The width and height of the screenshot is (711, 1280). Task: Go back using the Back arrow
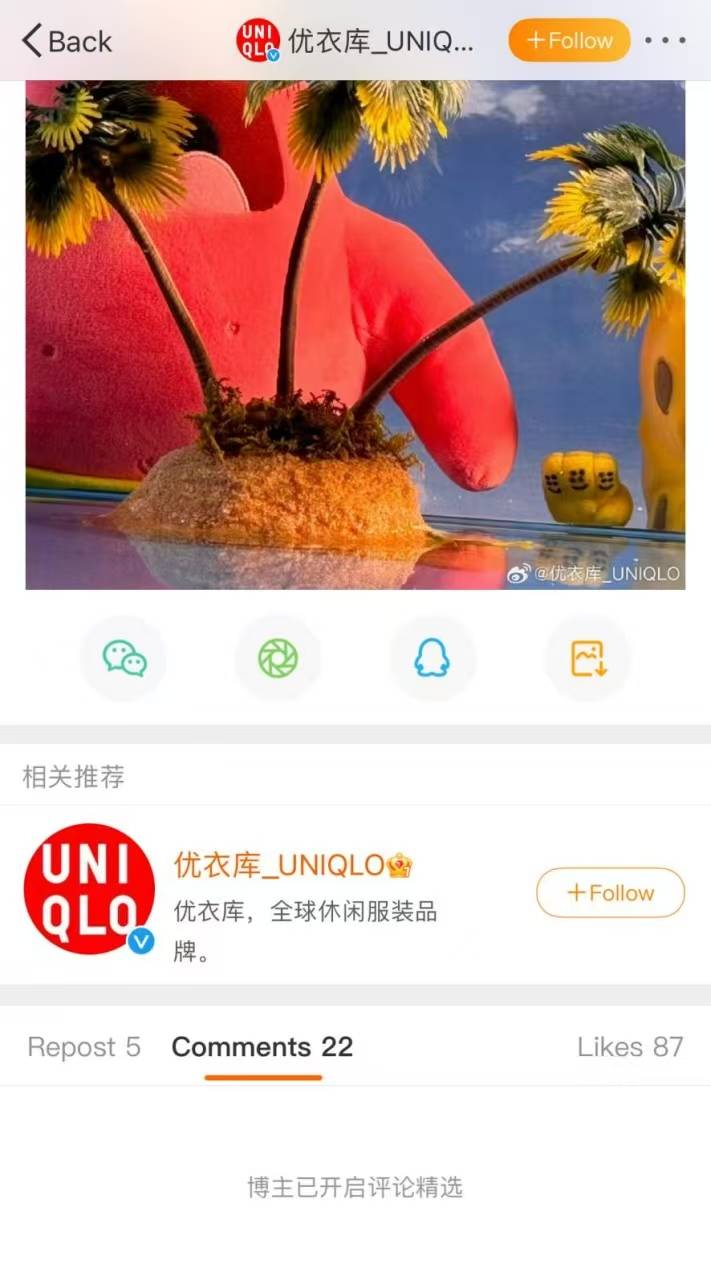[x=66, y=41]
